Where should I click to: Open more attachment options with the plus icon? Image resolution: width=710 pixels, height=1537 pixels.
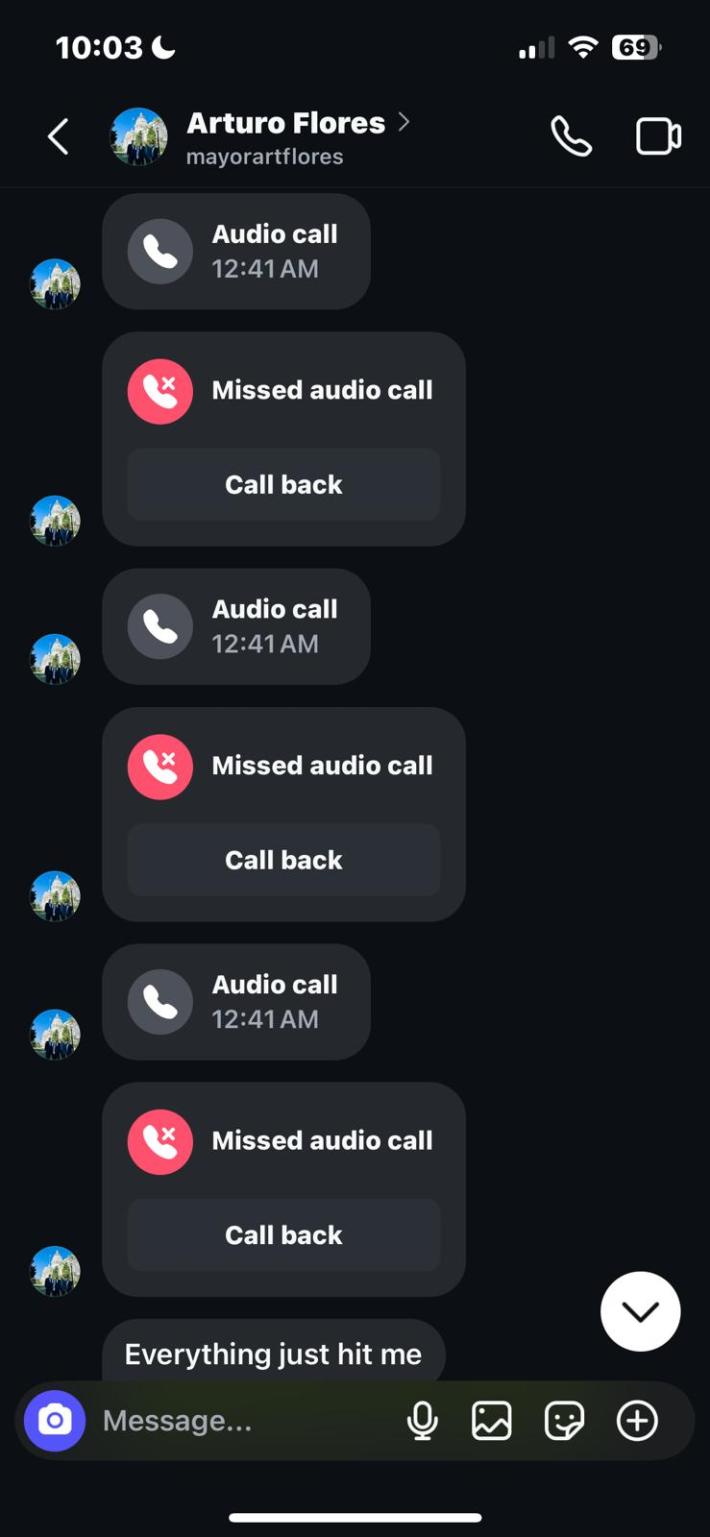[637, 1421]
